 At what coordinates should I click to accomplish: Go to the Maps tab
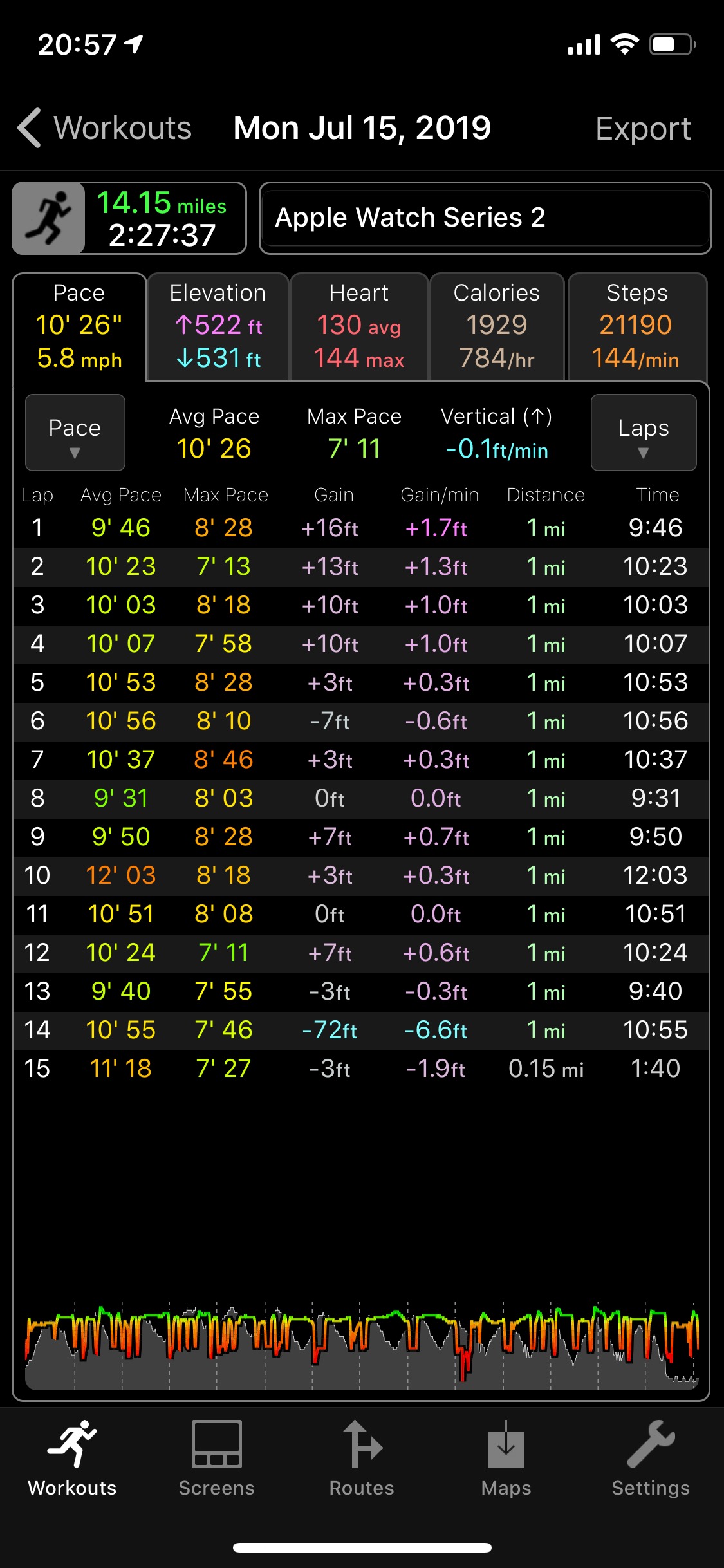[x=506, y=1459]
